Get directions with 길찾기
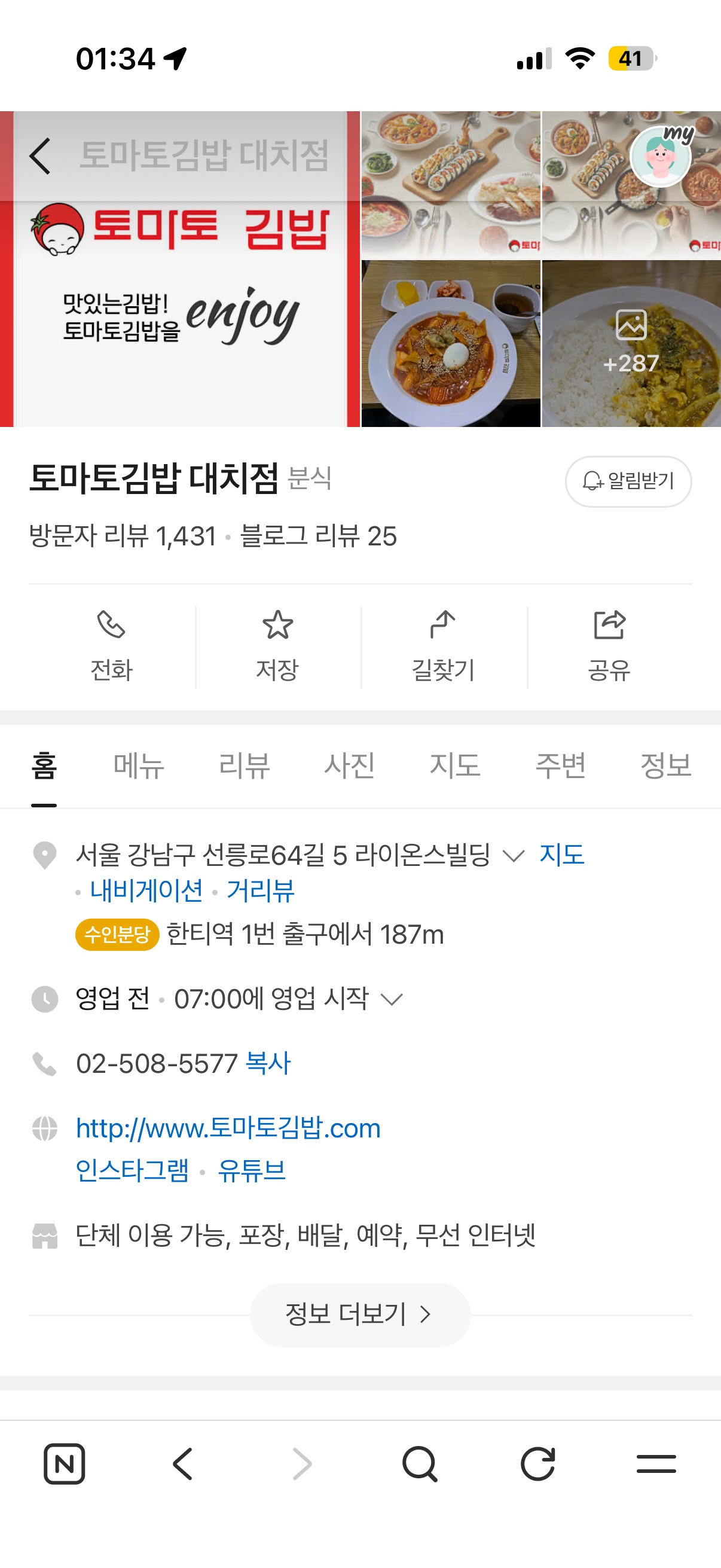The width and height of the screenshot is (721, 1568). [x=443, y=646]
